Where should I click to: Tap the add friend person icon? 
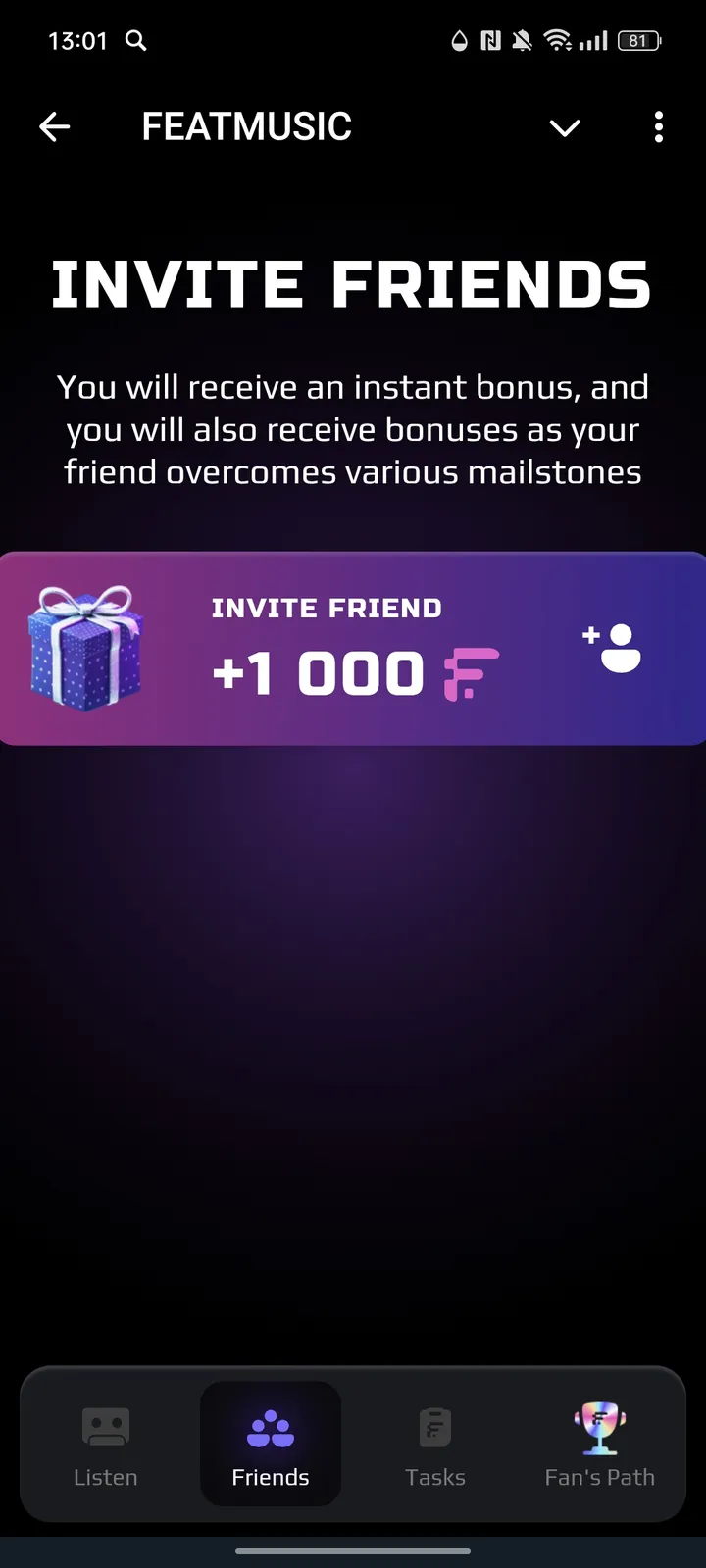(x=611, y=647)
